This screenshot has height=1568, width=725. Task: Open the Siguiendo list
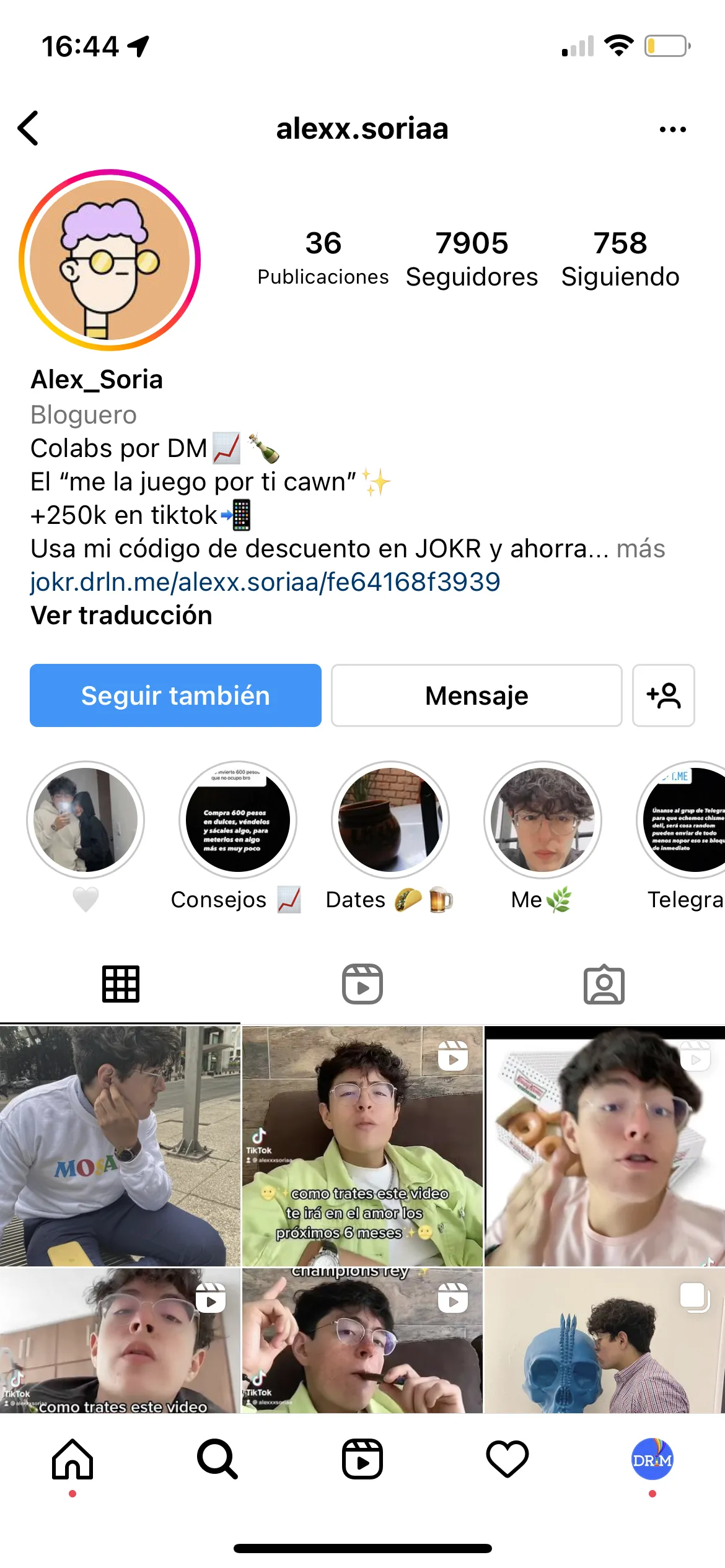click(x=620, y=259)
